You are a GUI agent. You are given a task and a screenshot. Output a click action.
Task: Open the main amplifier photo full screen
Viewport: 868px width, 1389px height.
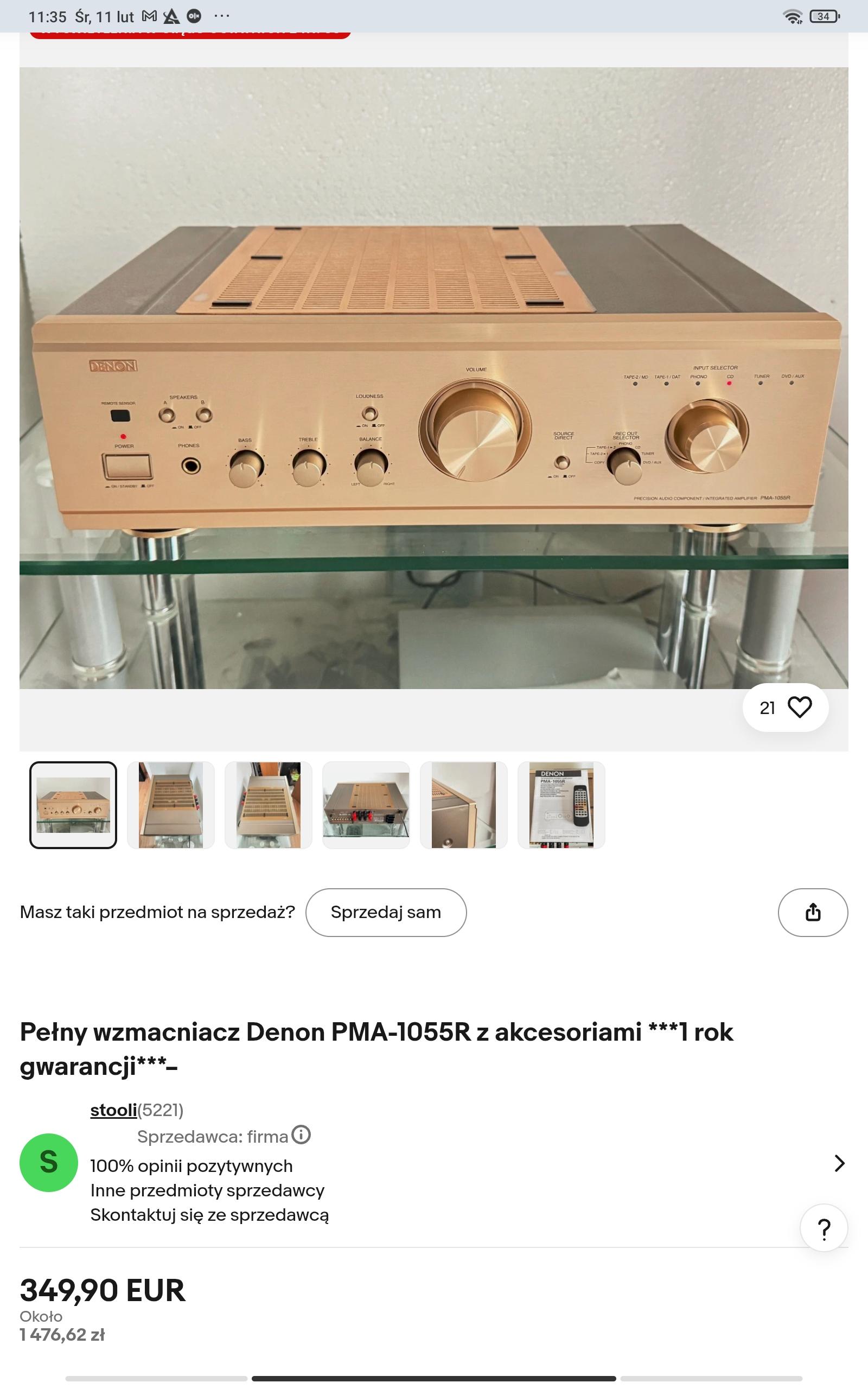(434, 378)
